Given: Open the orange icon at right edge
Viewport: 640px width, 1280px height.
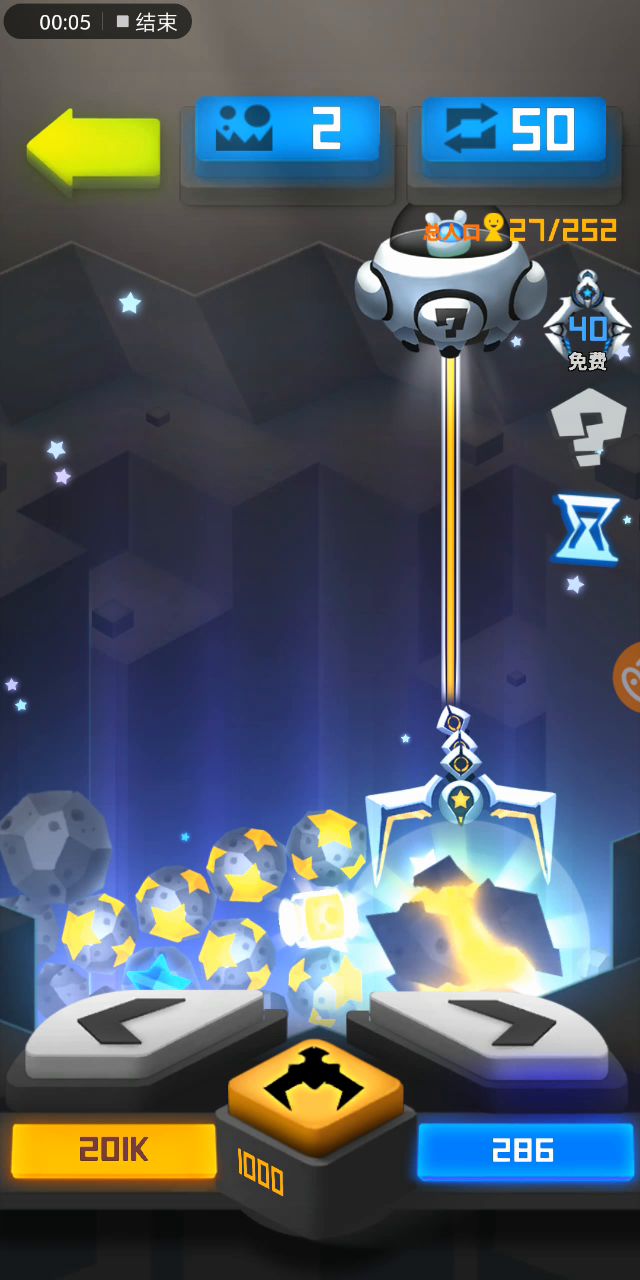Looking at the screenshot, I should coord(628,677).
